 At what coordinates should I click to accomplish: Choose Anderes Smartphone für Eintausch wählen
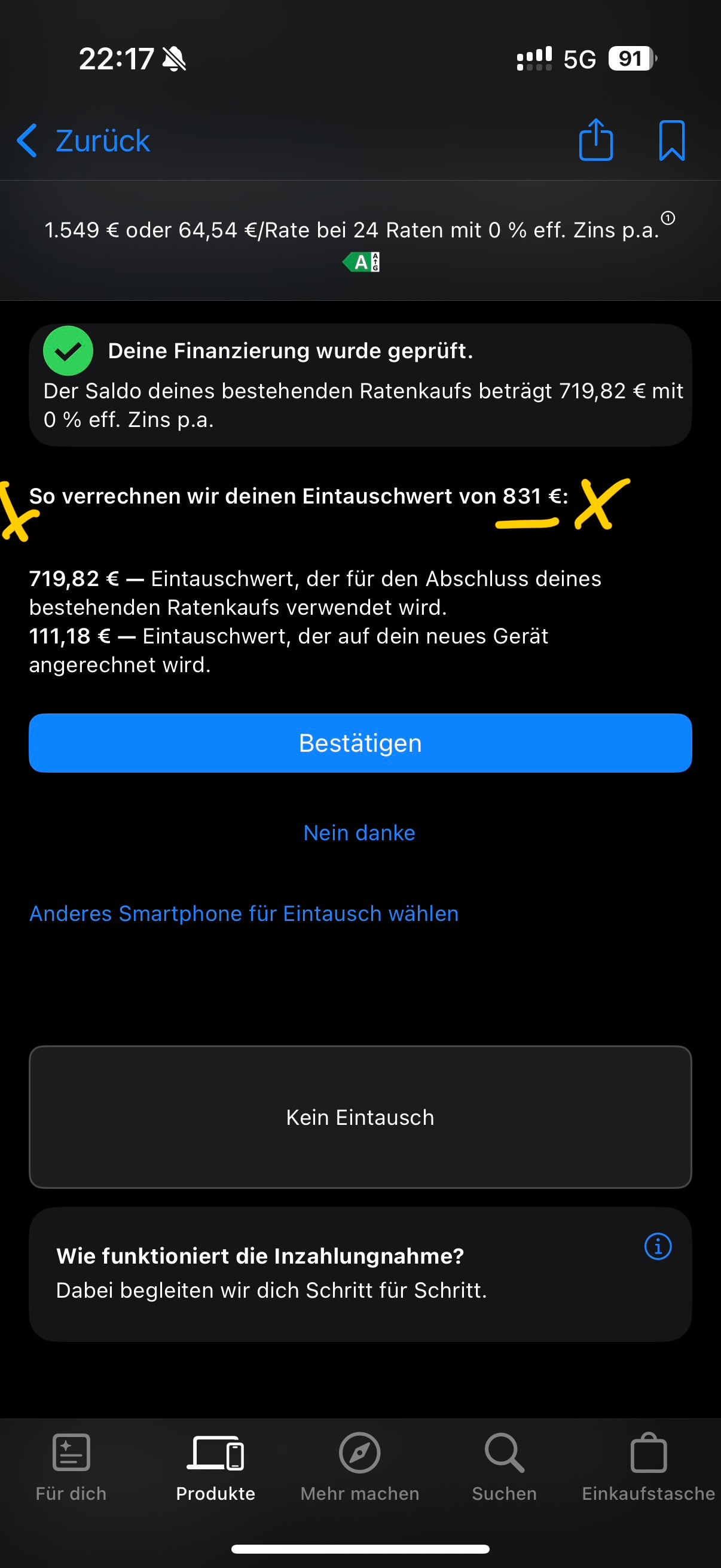[x=244, y=913]
